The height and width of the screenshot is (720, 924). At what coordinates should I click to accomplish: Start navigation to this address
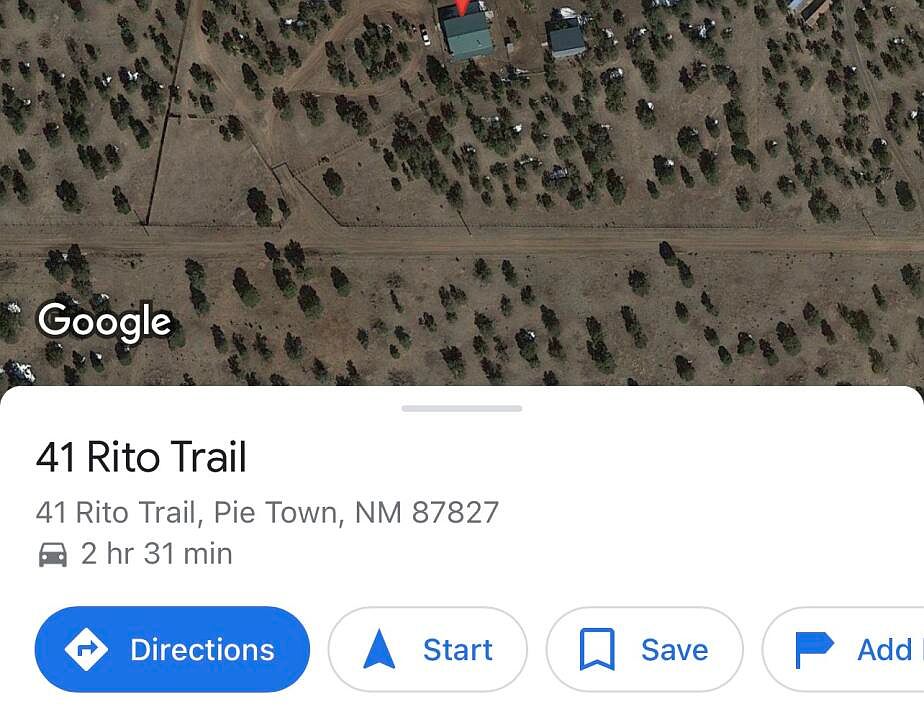[x=427, y=649]
